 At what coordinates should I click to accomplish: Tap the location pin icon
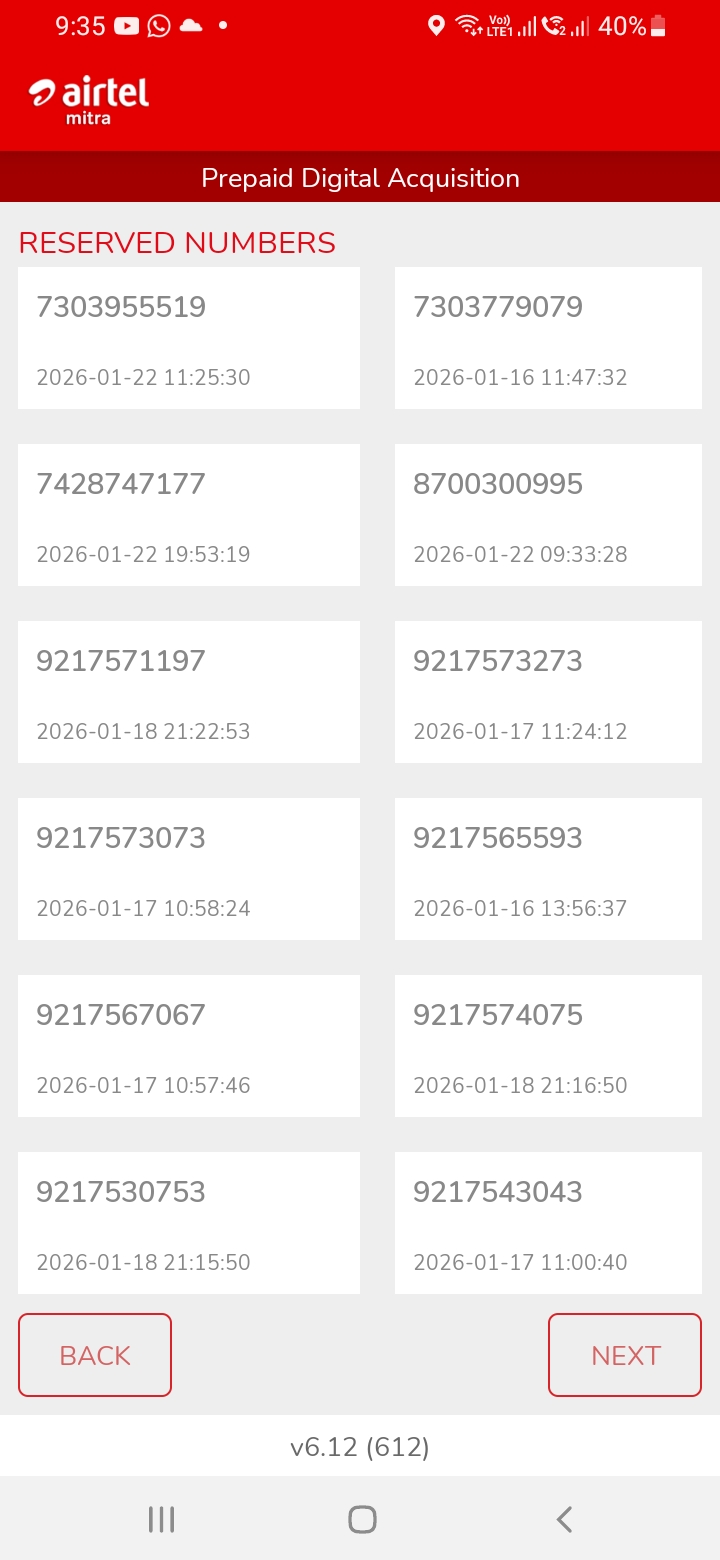point(436,26)
